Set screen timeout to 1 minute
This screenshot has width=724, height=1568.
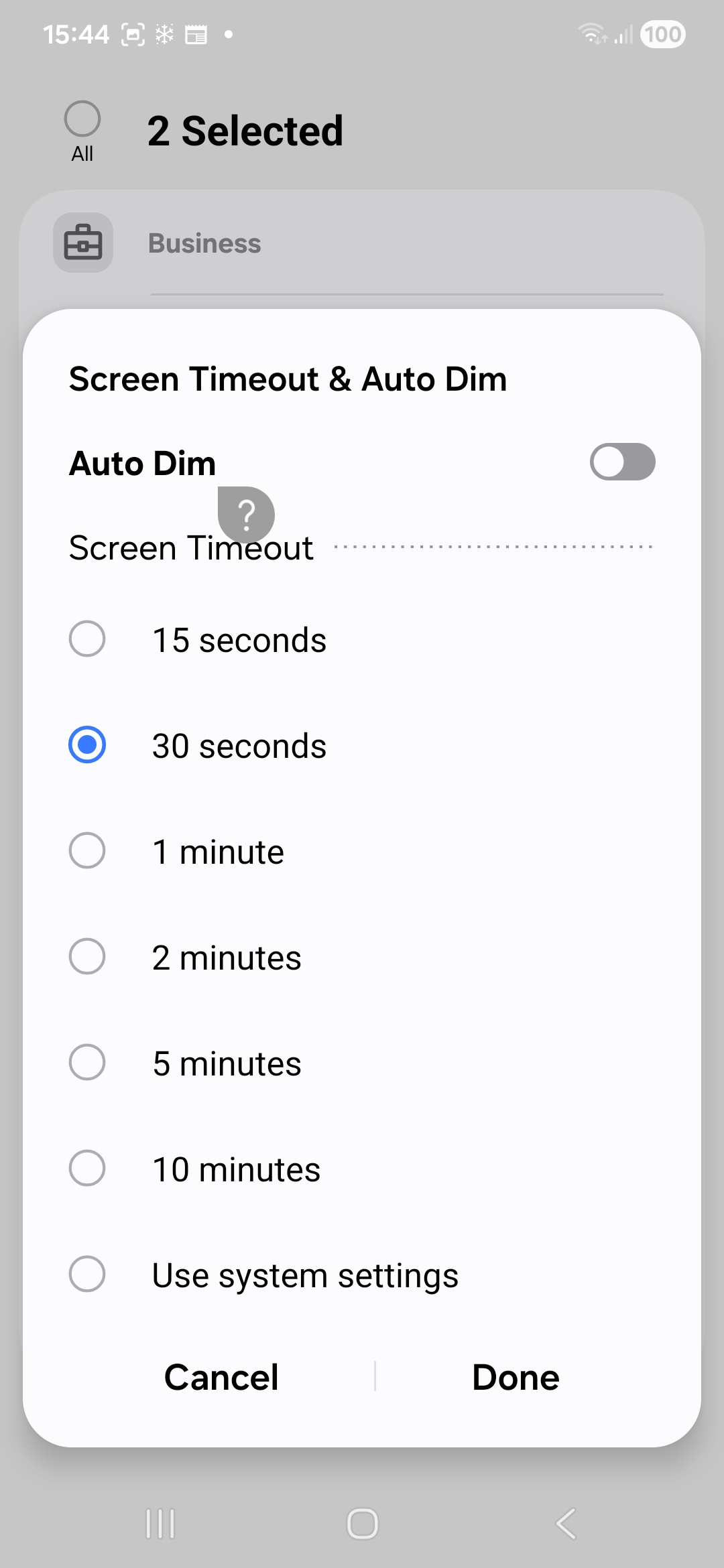pyautogui.click(x=87, y=851)
